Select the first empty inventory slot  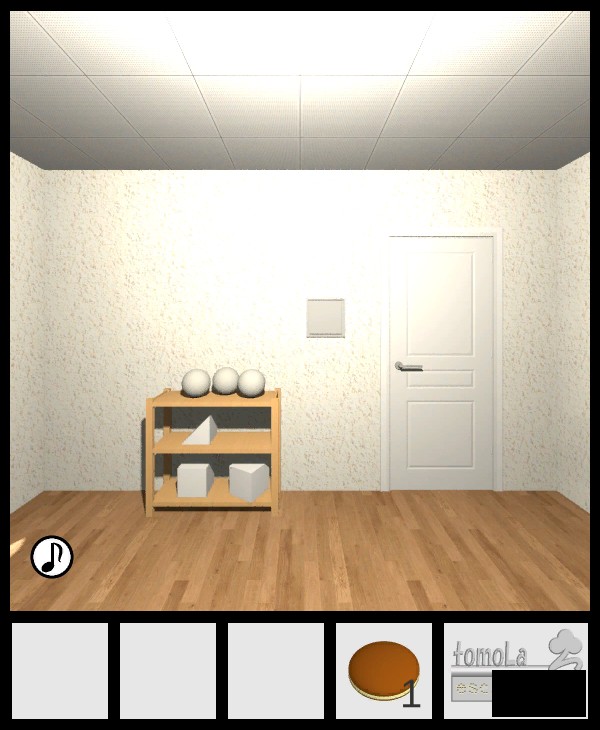(x=60, y=671)
